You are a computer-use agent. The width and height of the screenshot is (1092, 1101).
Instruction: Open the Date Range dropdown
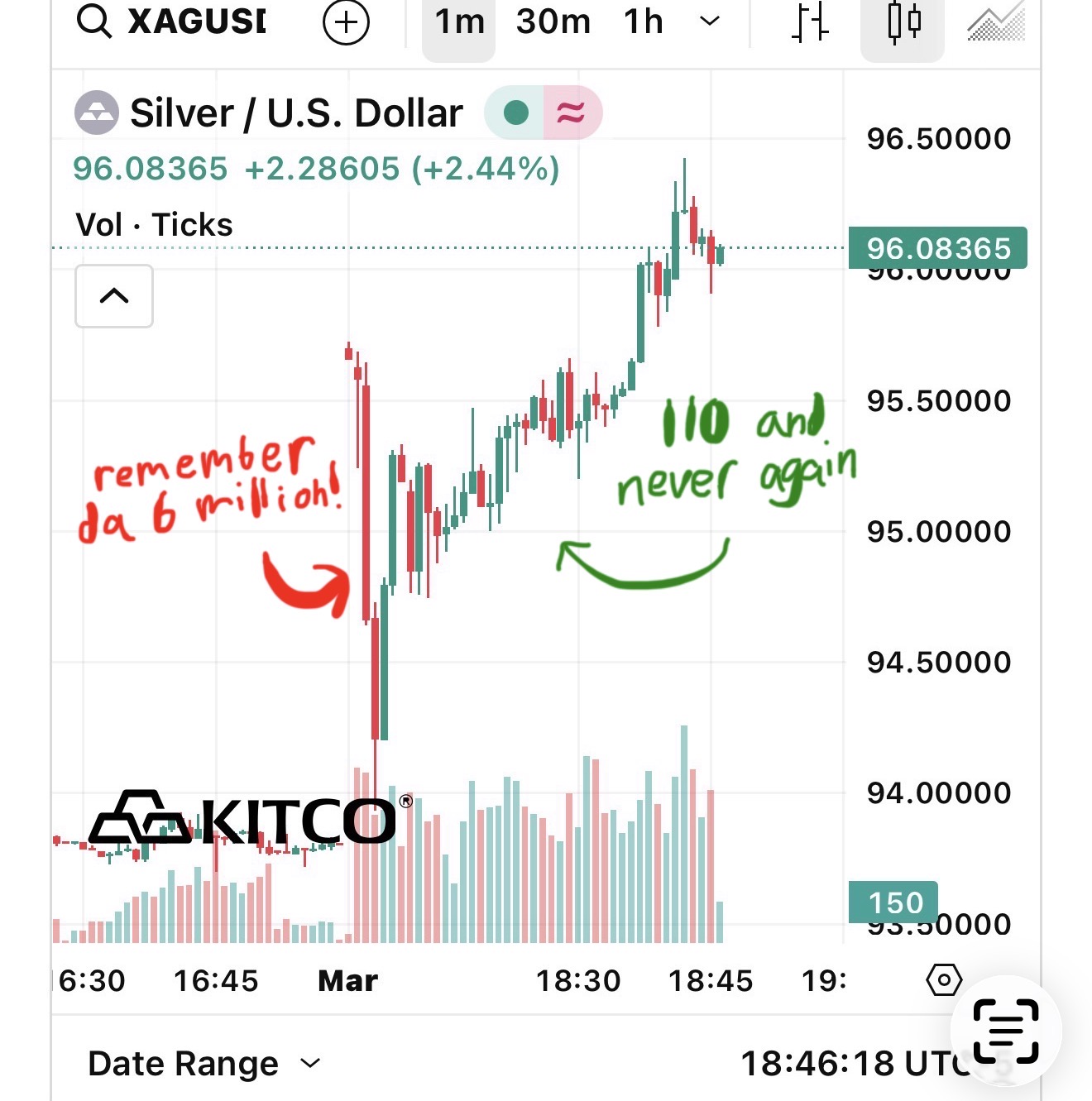tap(204, 1064)
